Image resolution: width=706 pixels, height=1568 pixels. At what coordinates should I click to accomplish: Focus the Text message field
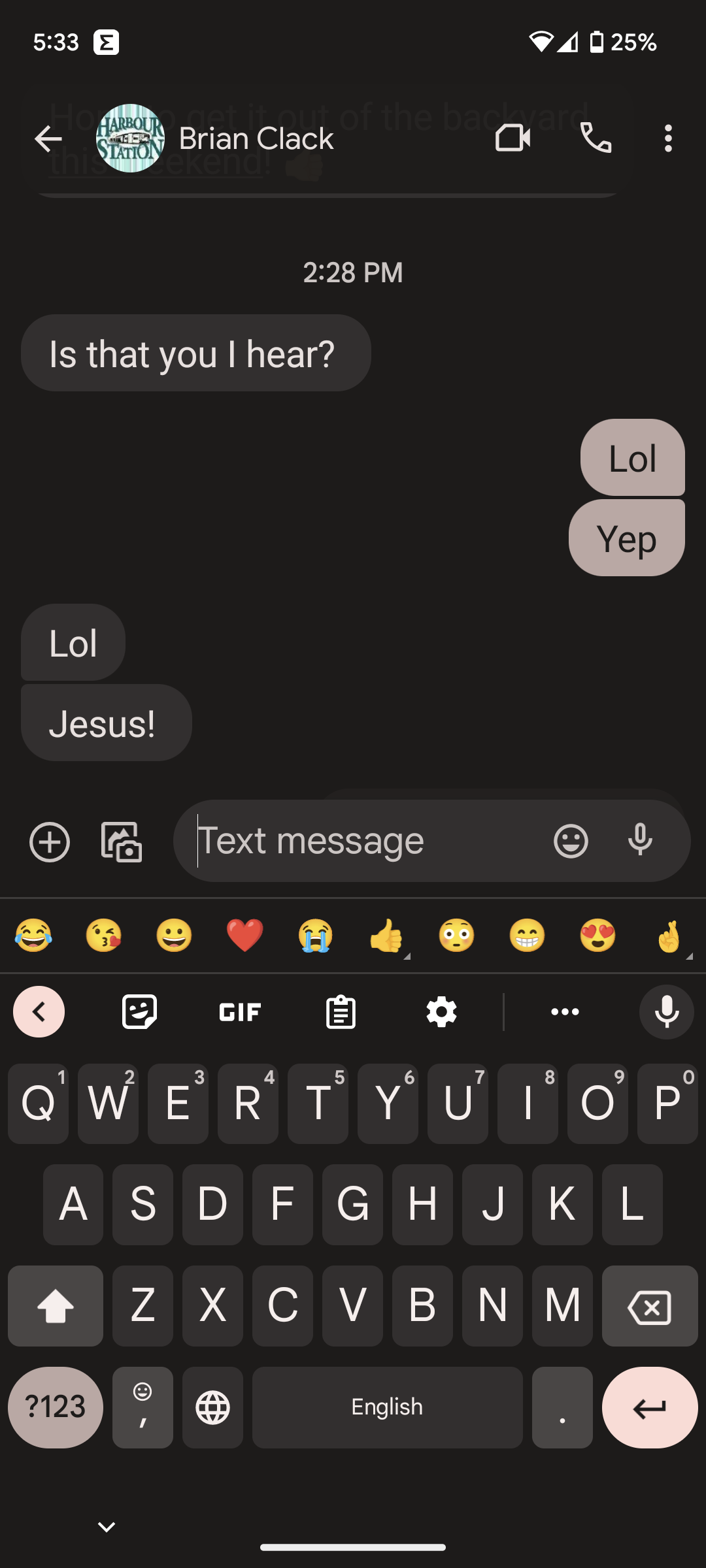tap(366, 841)
